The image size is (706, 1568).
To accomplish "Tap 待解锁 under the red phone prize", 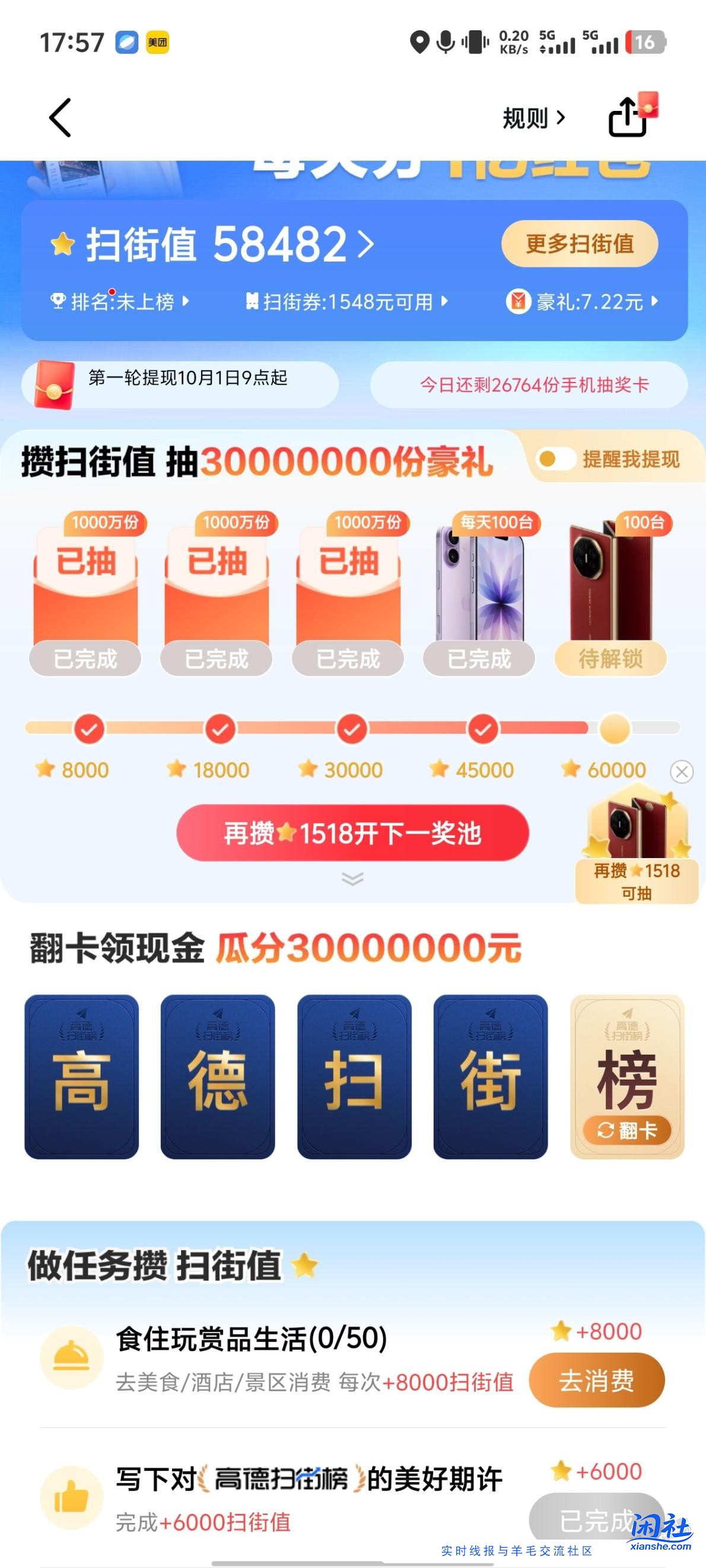I will coord(610,659).
